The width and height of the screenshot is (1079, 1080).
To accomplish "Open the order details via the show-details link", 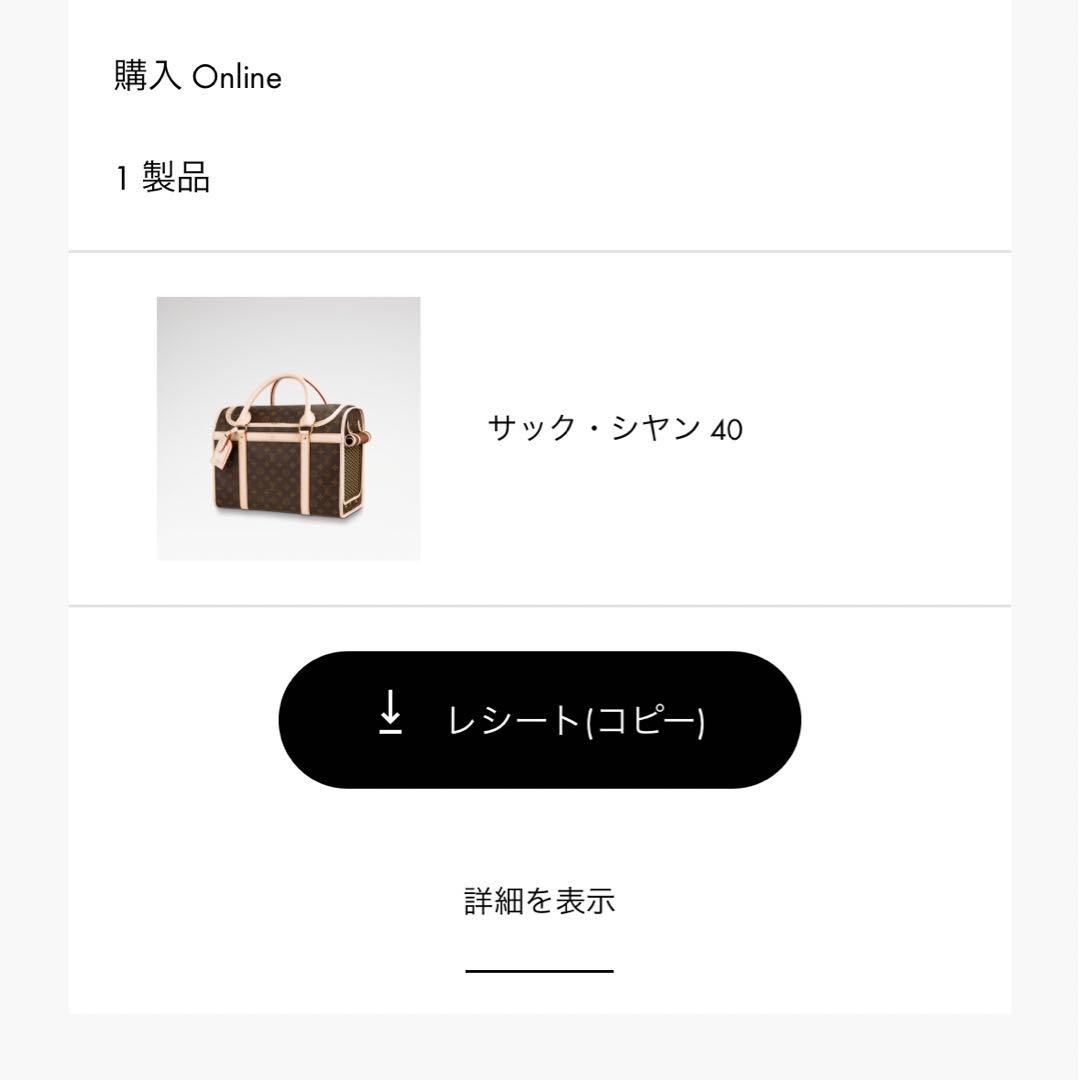I will pos(540,900).
